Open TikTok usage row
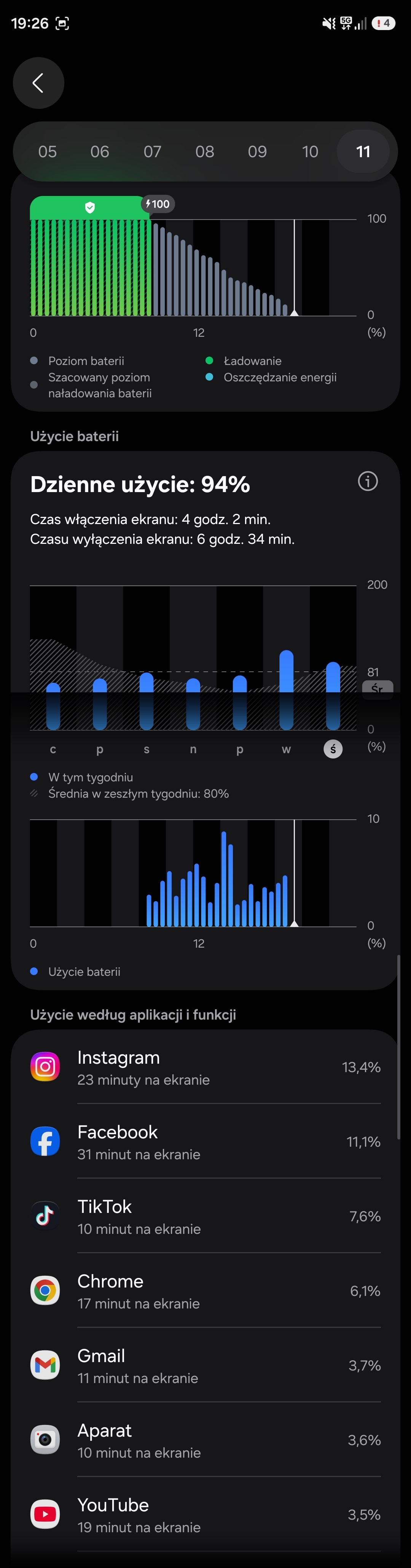The height and width of the screenshot is (1568, 411). tap(205, 1217)
